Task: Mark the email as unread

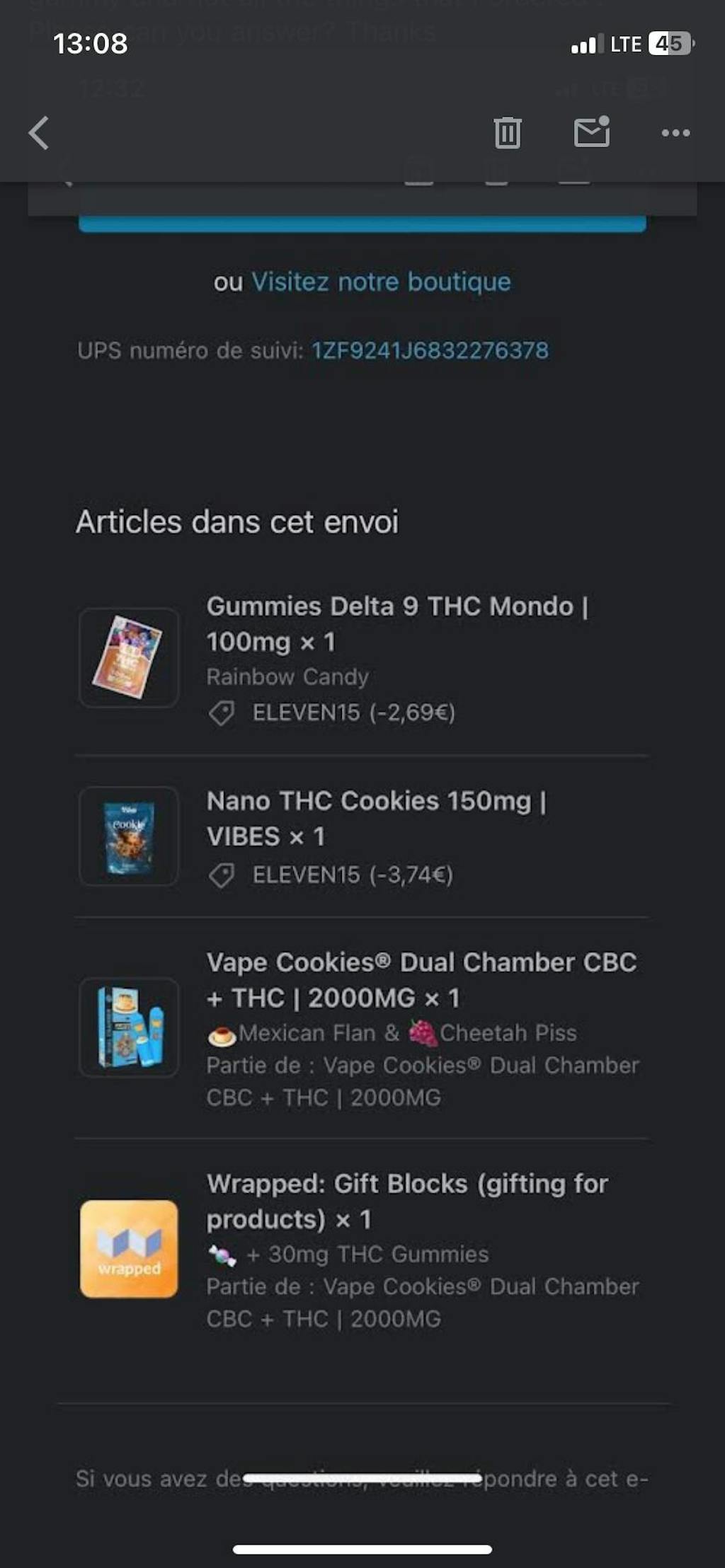Action: tap(591, 132)
